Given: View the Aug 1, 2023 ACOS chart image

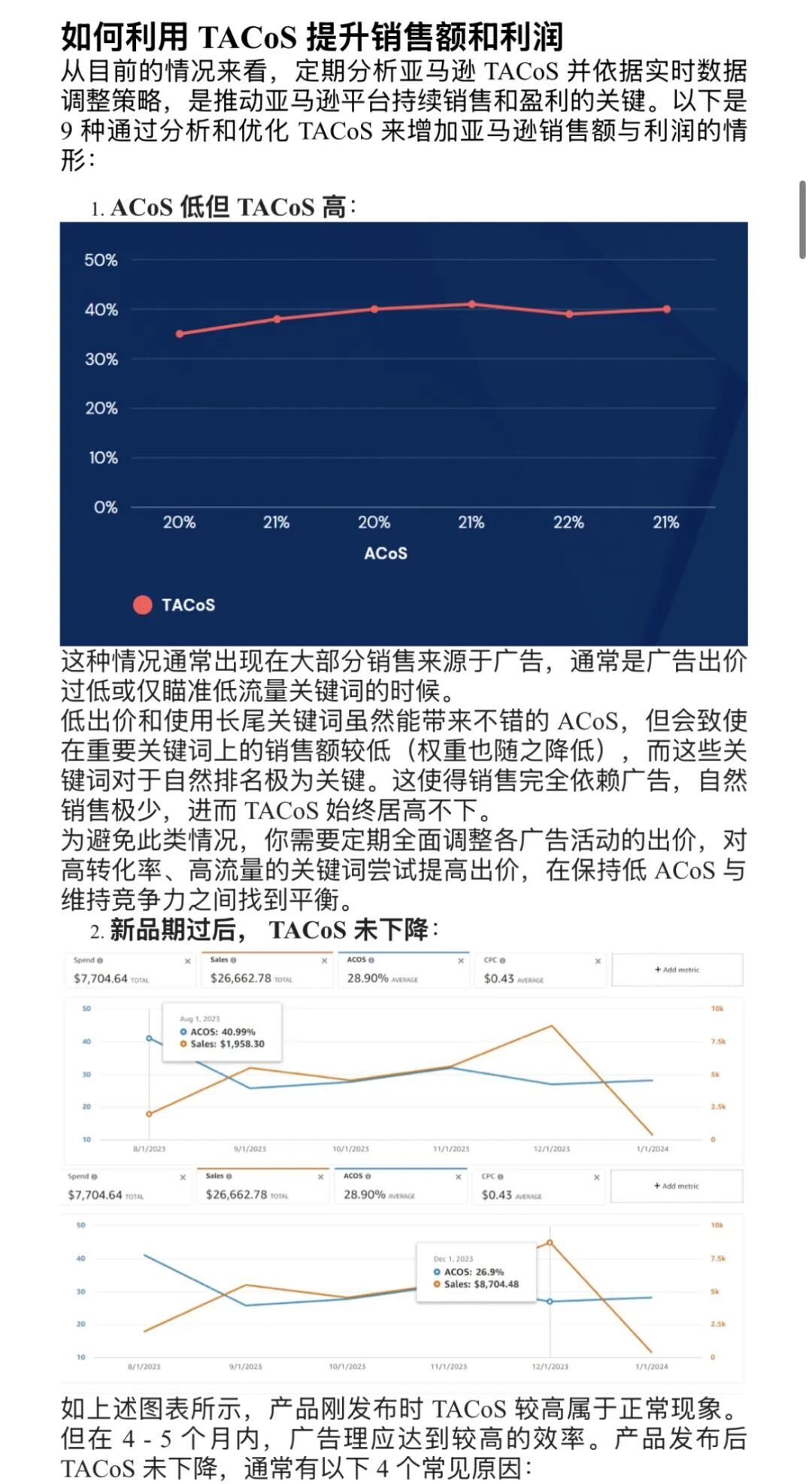Looking at the screenshot, I should pyautogui.click(x=404, y=1058).
